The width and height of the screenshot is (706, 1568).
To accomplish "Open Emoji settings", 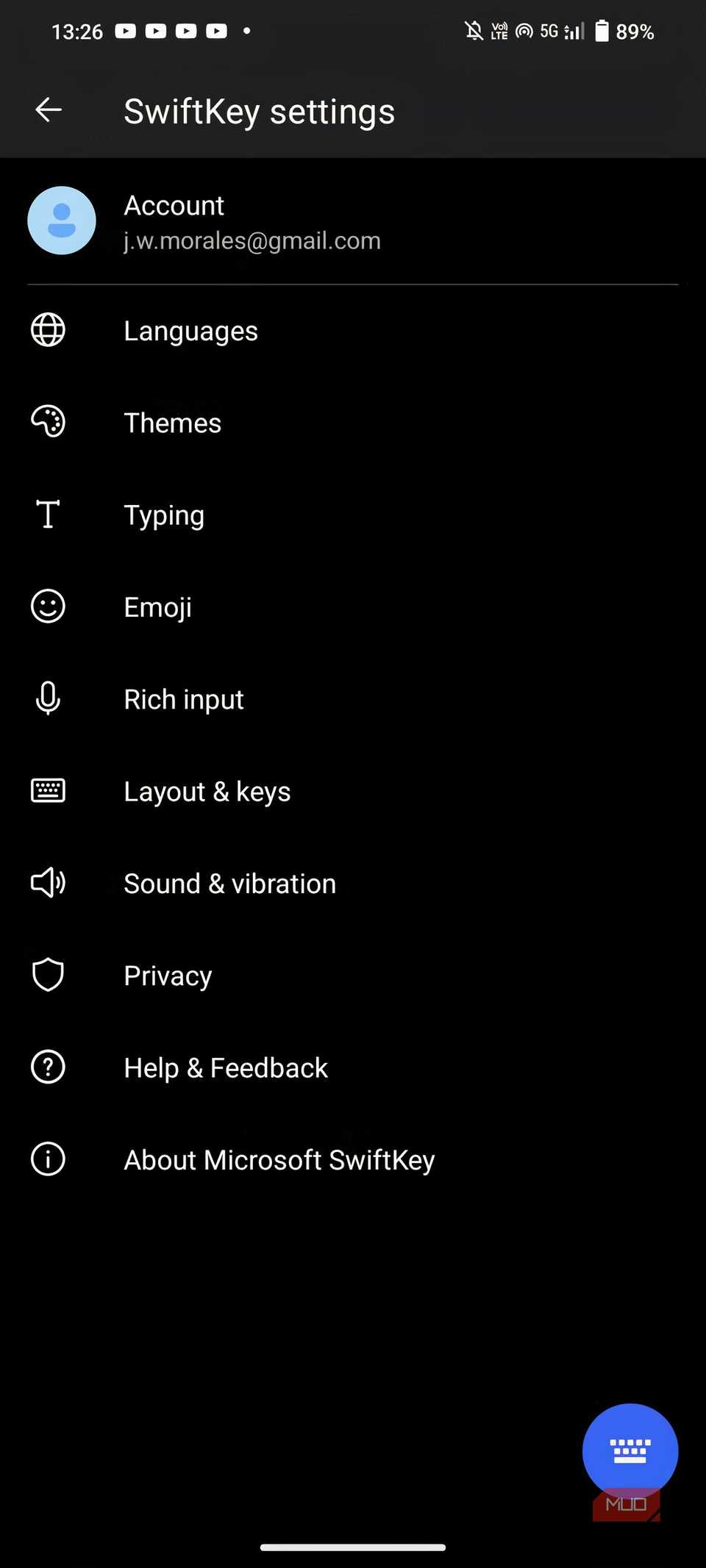I will click(158, 607).
